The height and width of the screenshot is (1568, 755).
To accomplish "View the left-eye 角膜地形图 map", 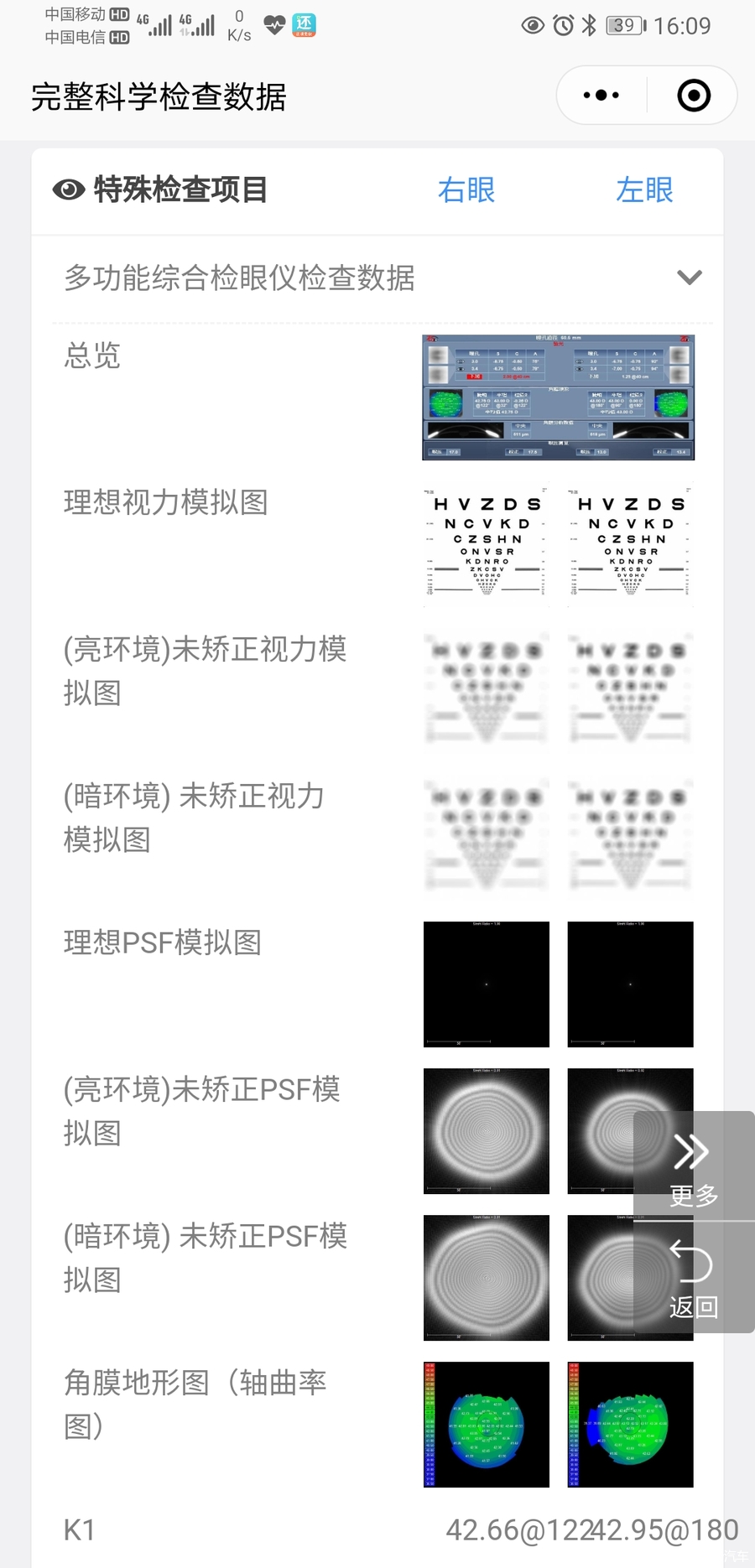I will click(631, 1425).
